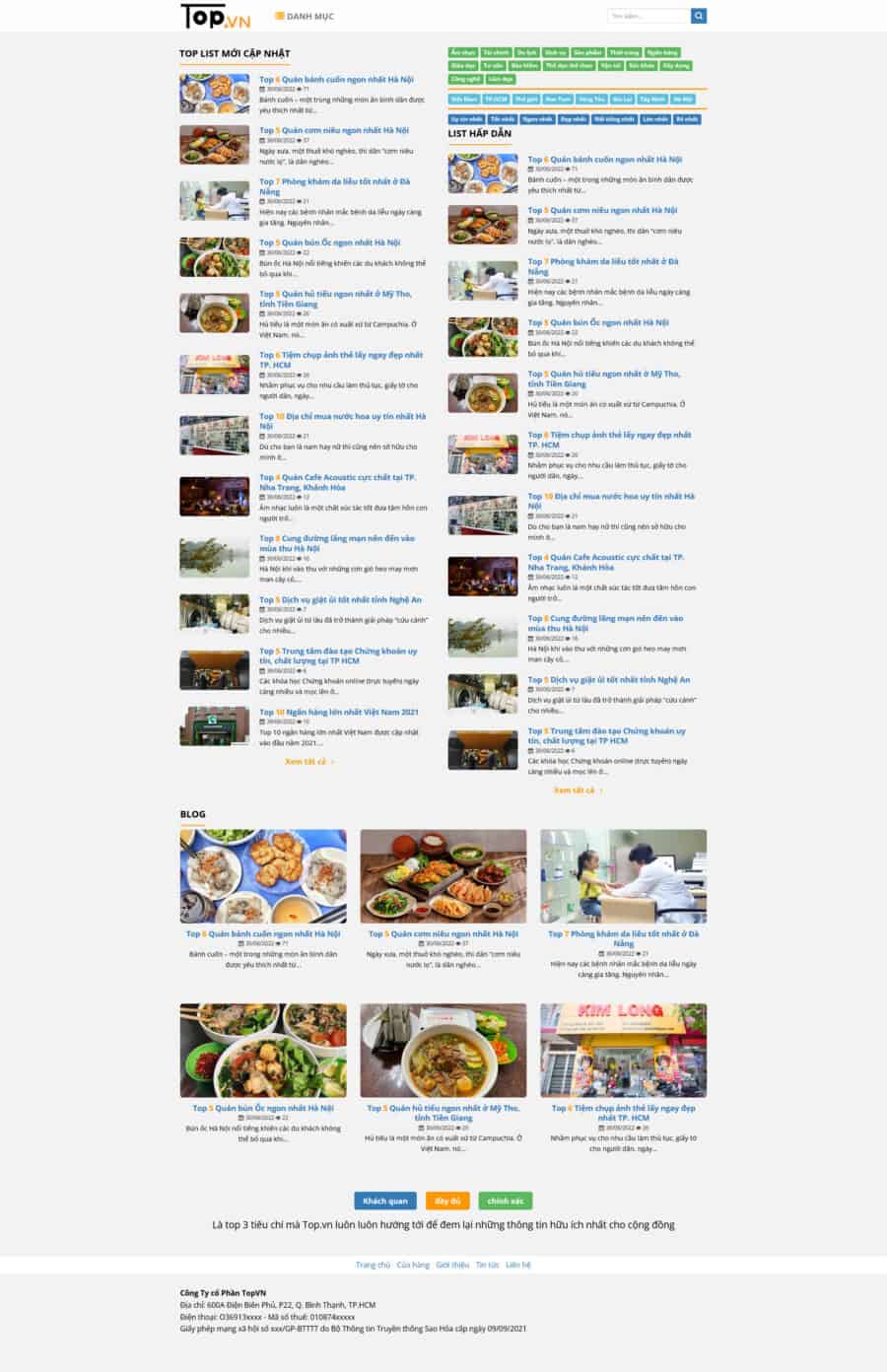Focus the search input field
This screenshot has height=1372, width=887.
pos(648,16)
